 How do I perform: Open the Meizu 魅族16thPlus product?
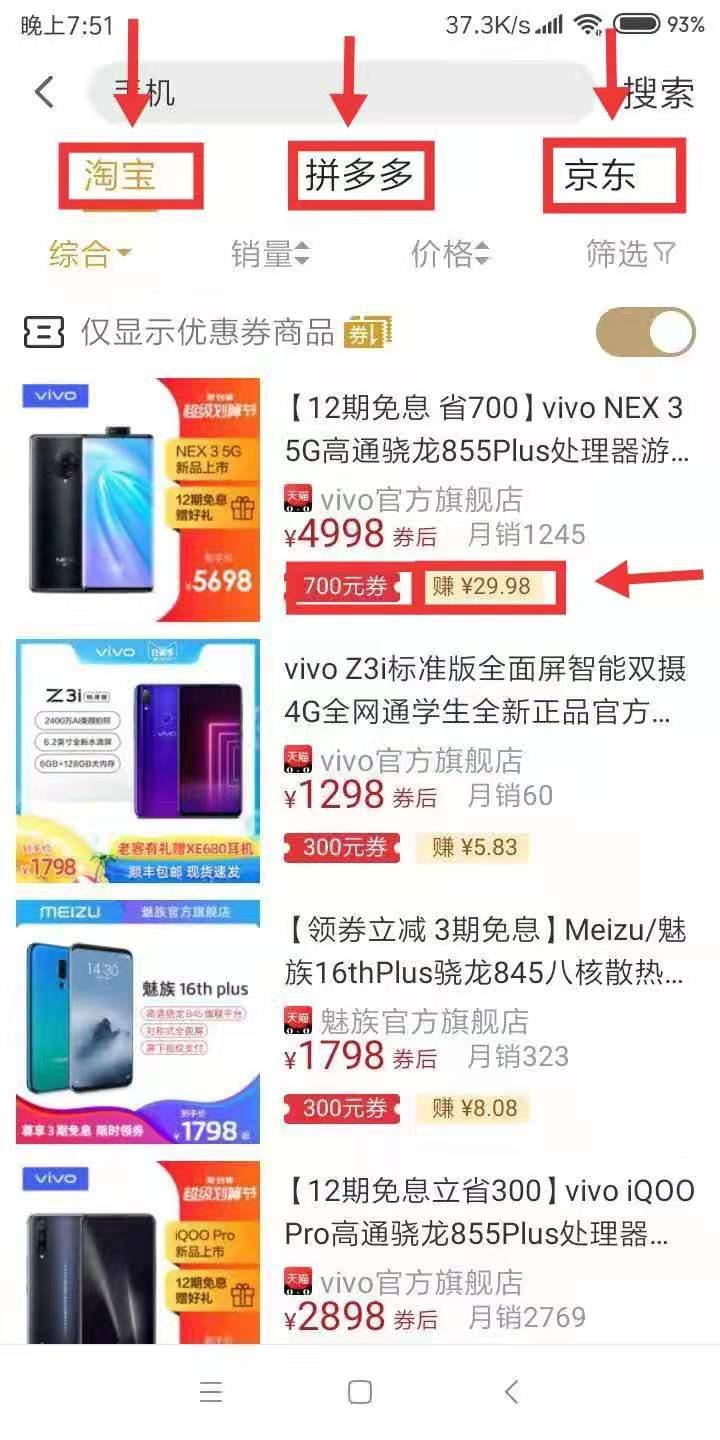pos(486,952)
